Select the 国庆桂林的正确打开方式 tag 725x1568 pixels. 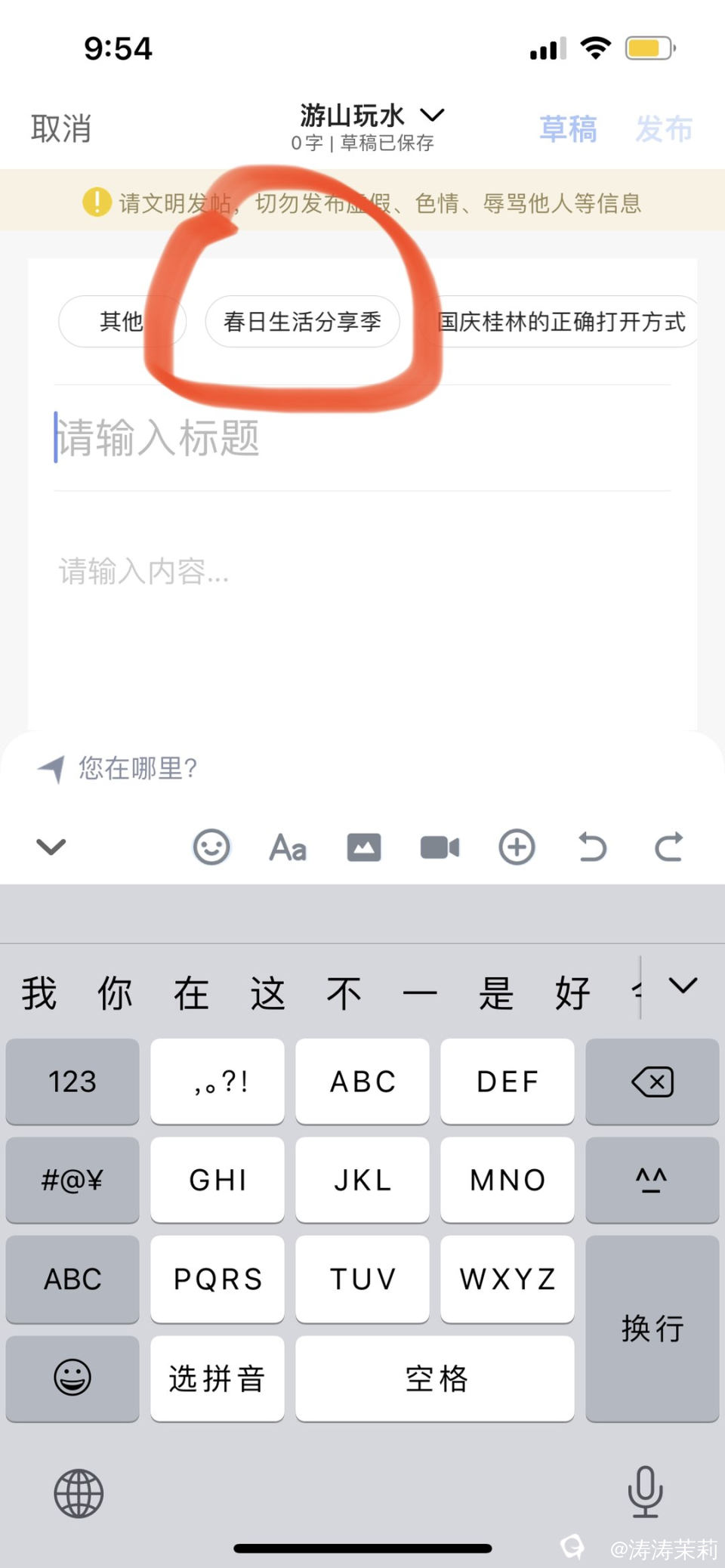point(562,321)
